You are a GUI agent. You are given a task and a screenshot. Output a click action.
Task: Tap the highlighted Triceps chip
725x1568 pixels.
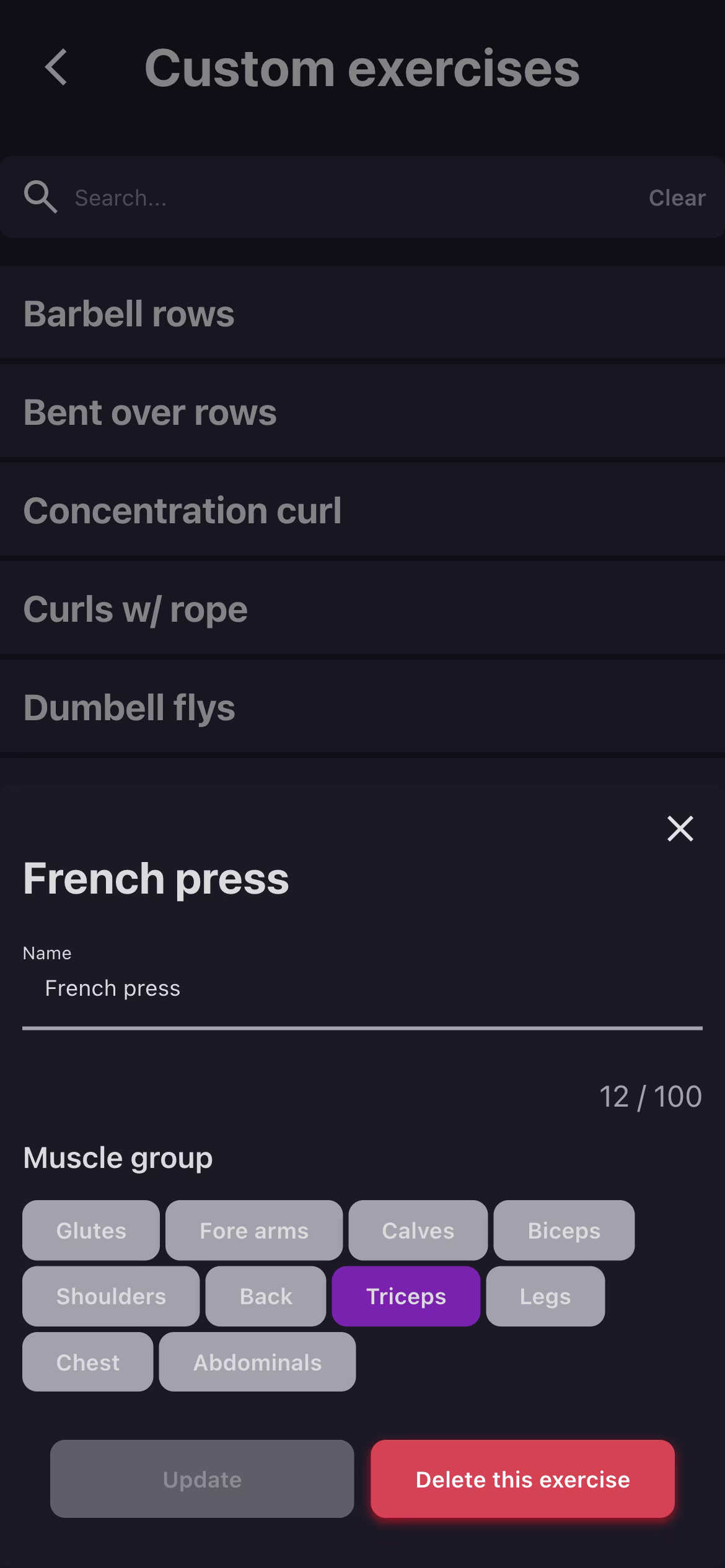406,1296
